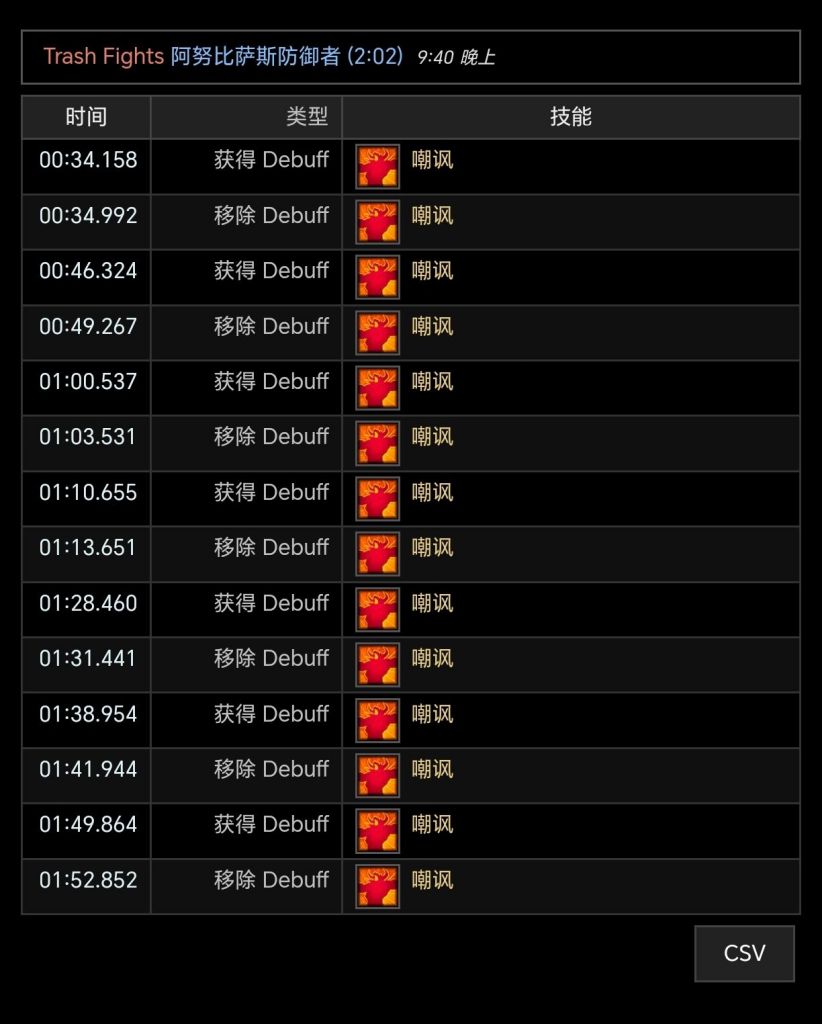Image resolution: width=822 pixels, height=1024 pixels.
Task: Select the 嘲讽 label on row 01:03.531
Action: pyautogui.click(x=434, y=436)
